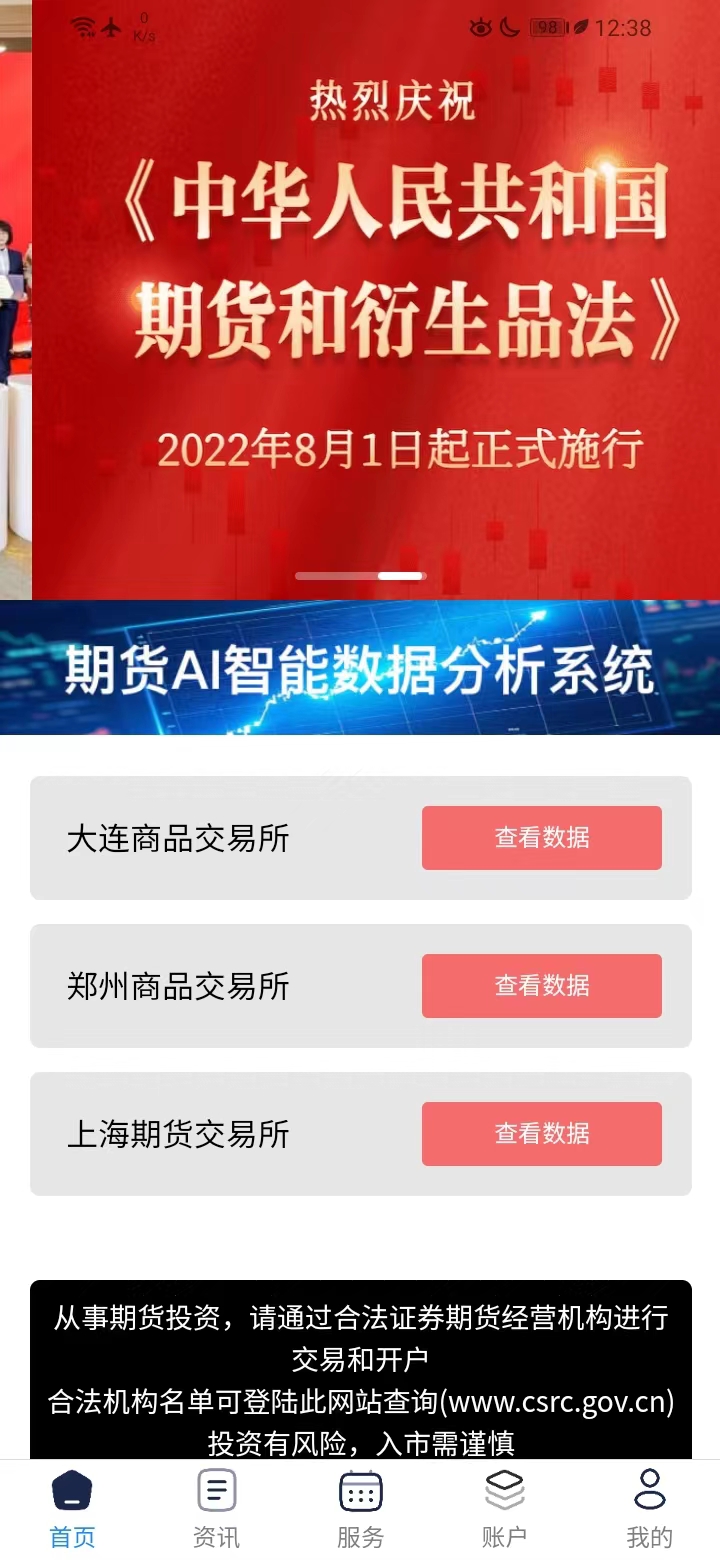
Task: Click 查看数据 for 郑州商品交易所
Action: pos(541,986)
